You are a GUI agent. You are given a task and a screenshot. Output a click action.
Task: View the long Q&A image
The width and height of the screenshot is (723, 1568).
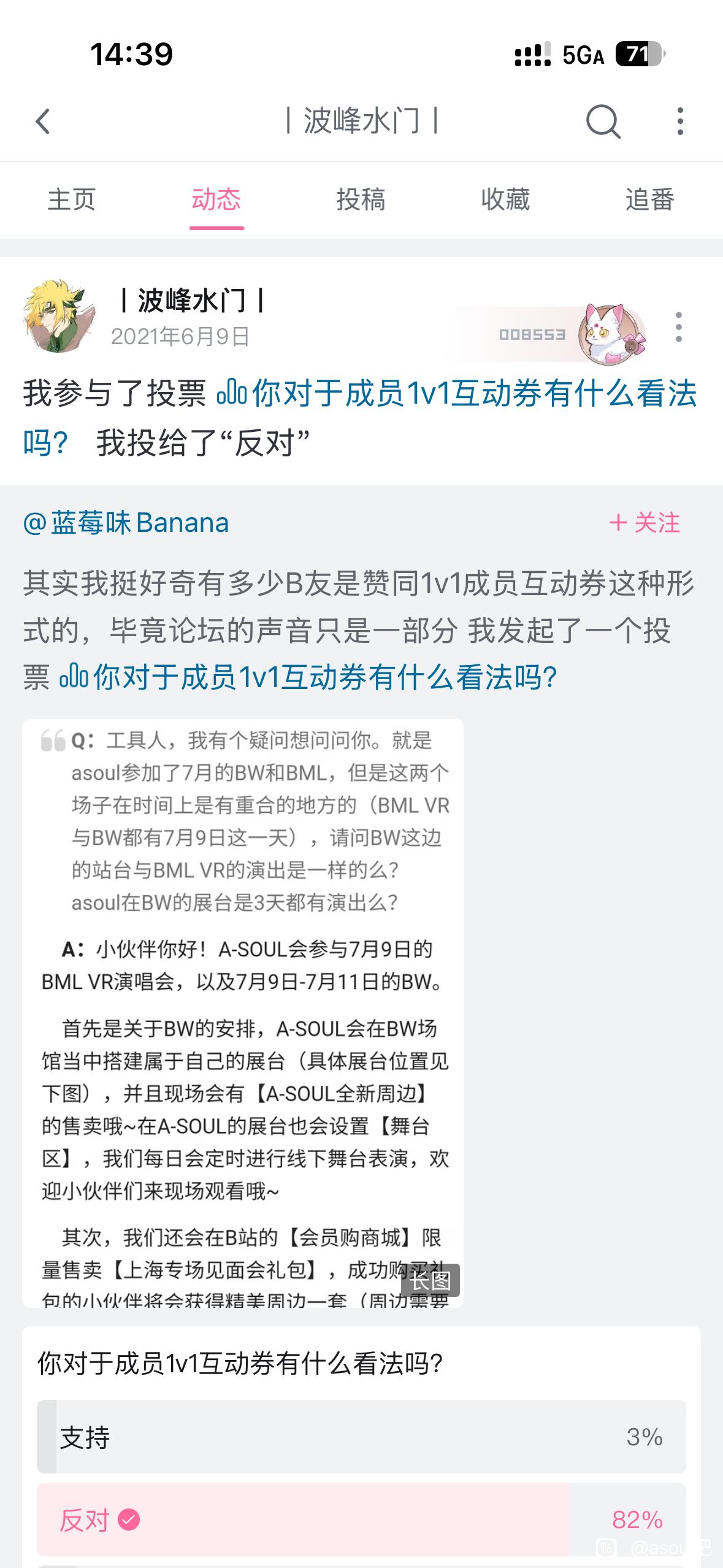click(x=243, y=1013)
